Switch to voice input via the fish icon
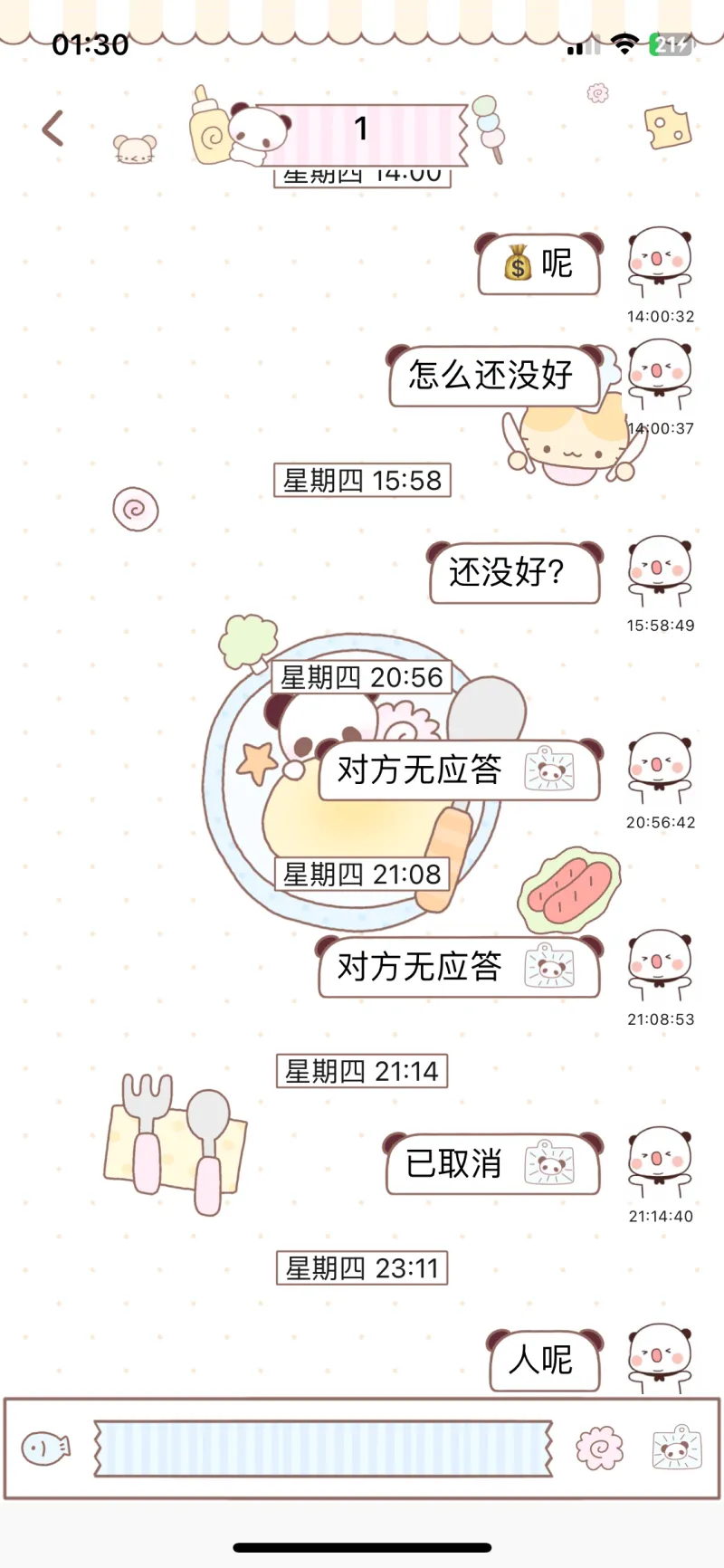 point(45,1448)
